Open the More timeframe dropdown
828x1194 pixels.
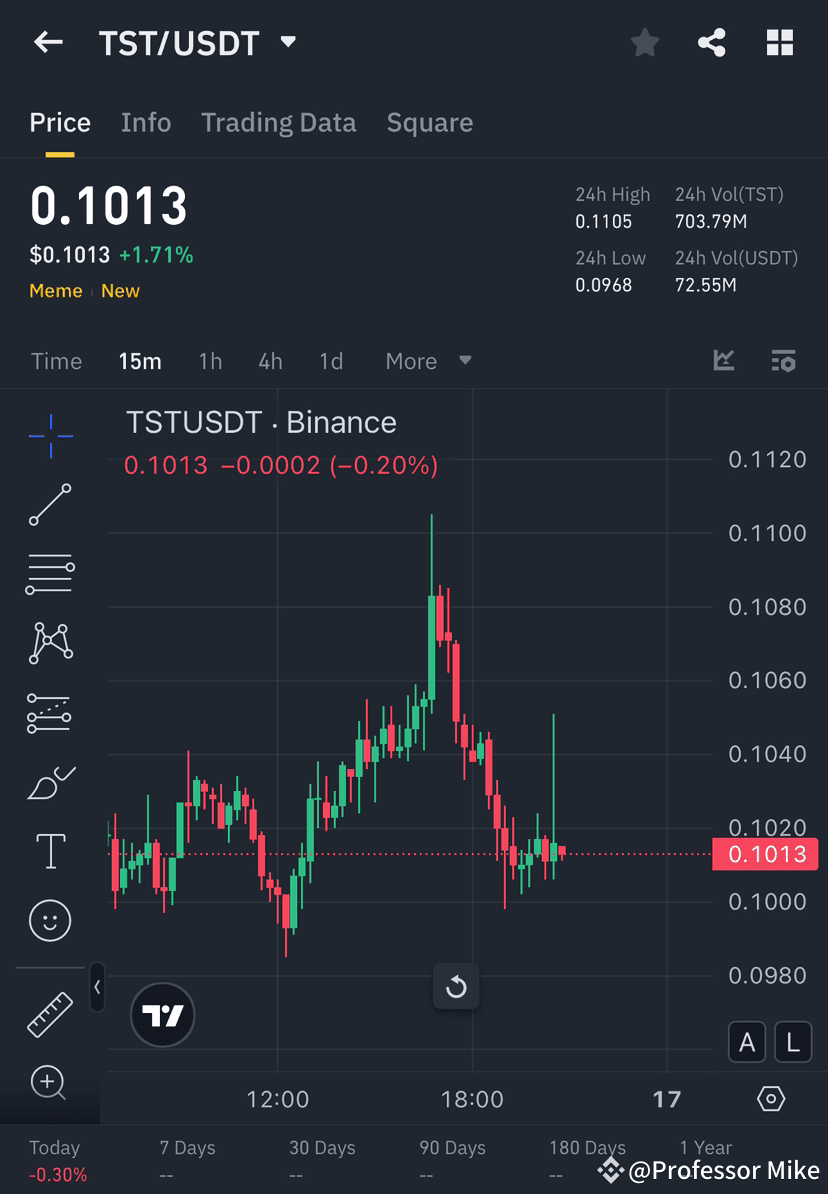coord(428,361)
